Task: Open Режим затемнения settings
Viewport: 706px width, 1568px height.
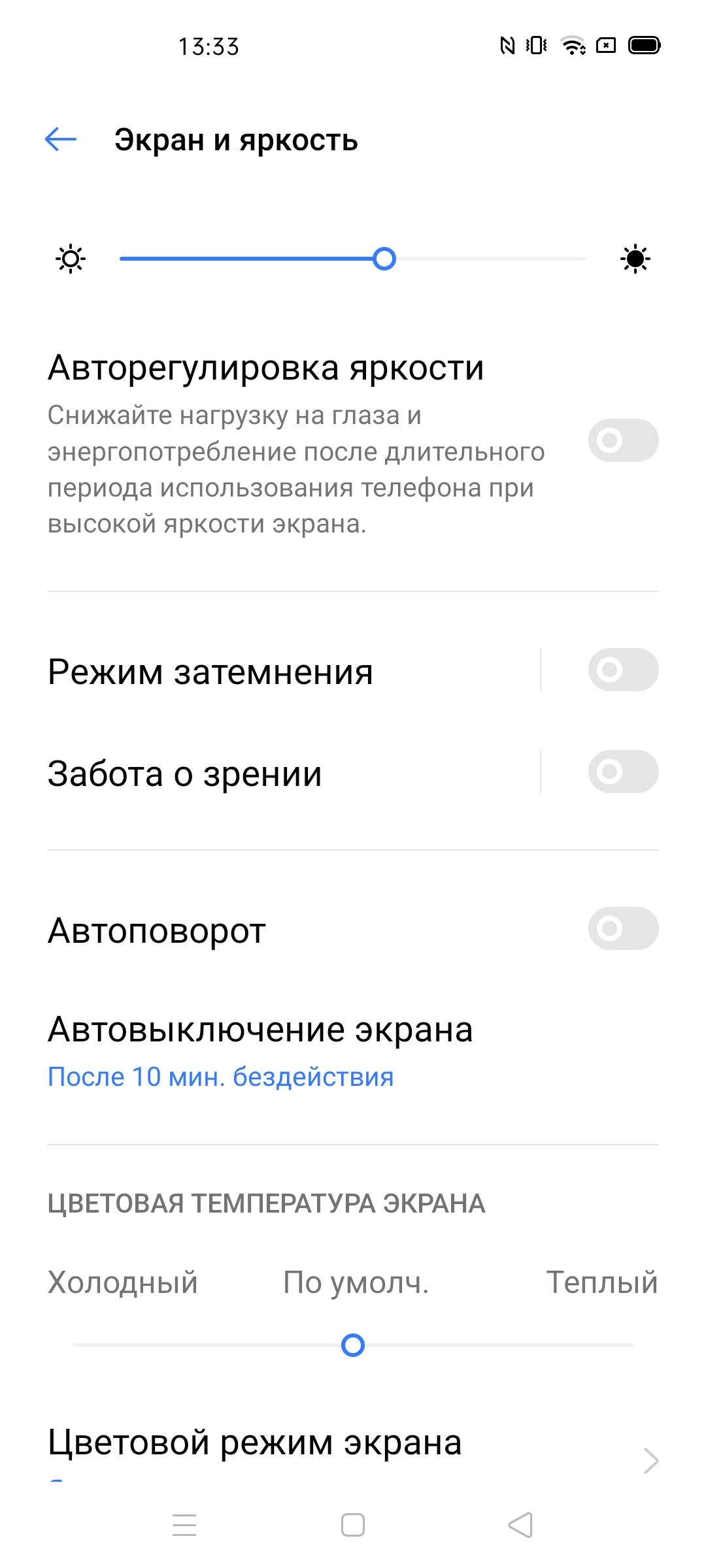Action: point(261,671)
